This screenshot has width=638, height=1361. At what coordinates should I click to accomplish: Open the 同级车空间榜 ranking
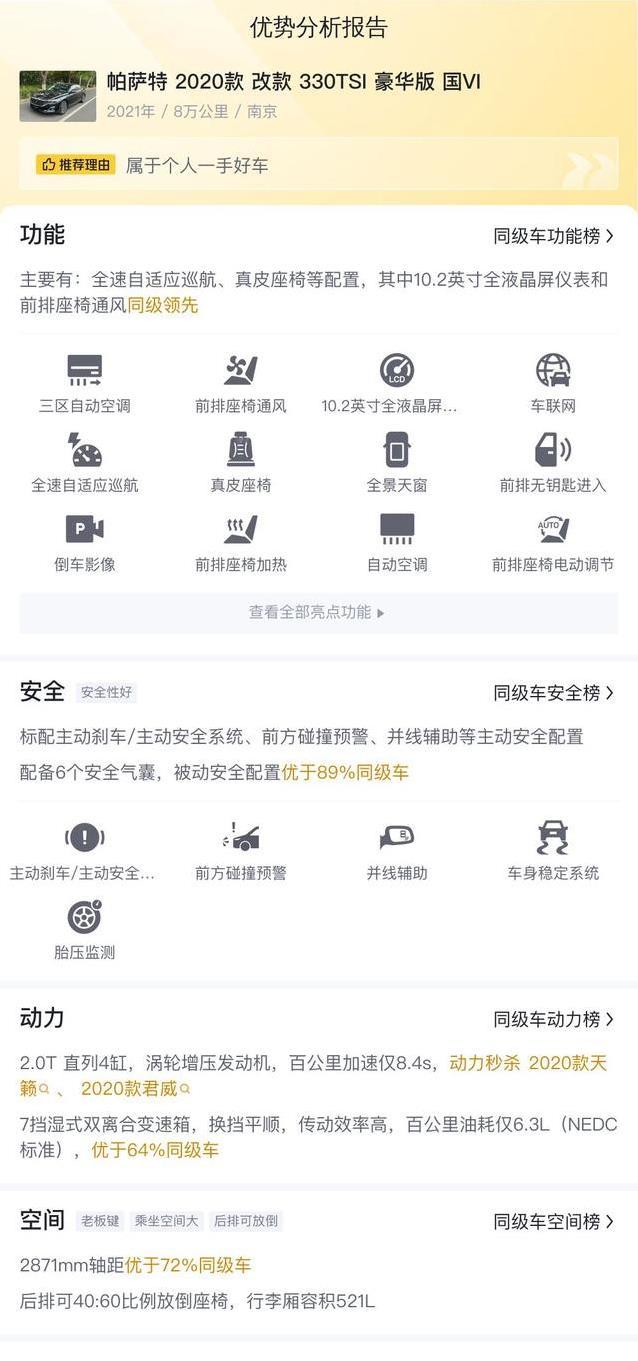pos(553,1222)
